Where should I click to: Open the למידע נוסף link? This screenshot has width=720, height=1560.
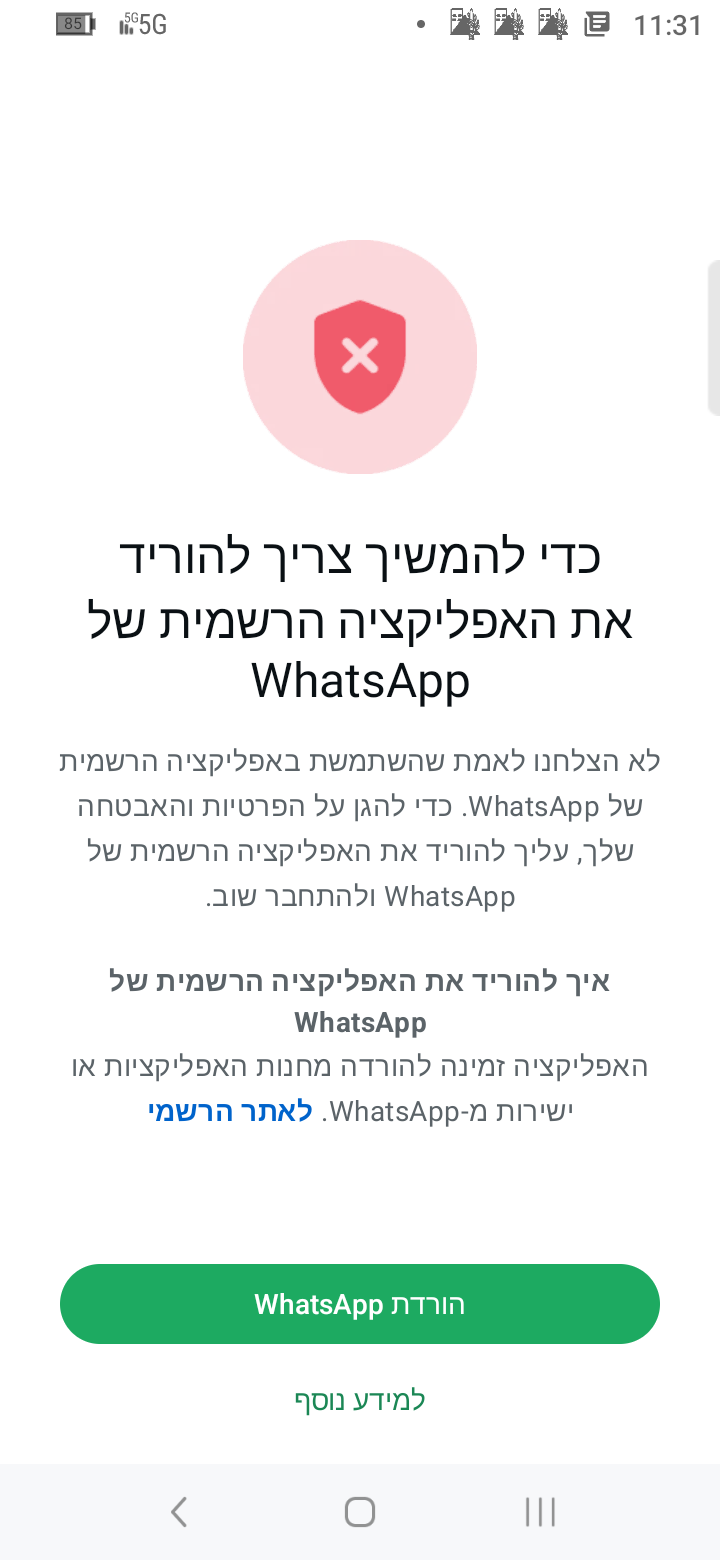[x=360, y=1400]
